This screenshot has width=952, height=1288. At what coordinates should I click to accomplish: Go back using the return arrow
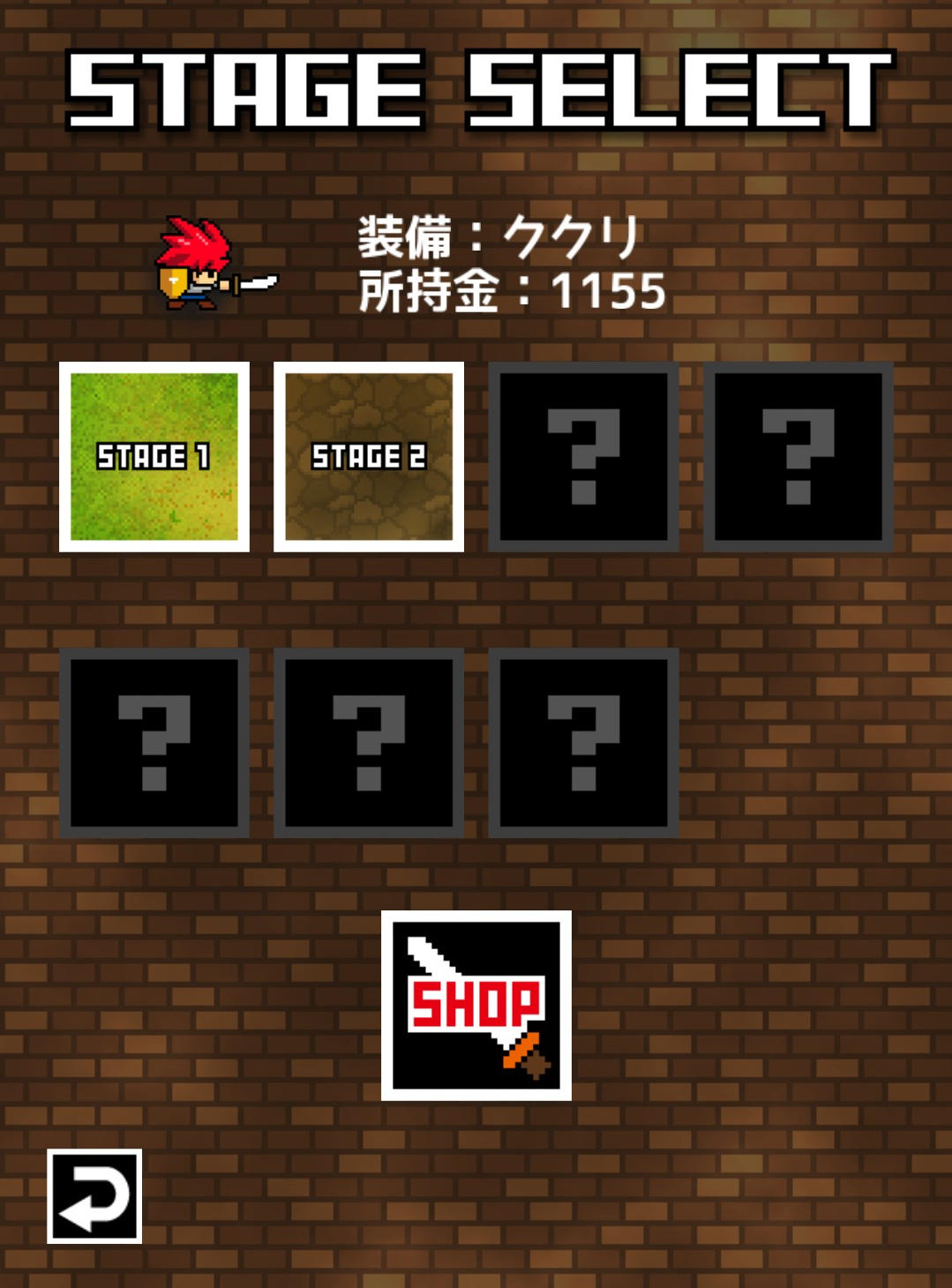tap(94, 1196)
